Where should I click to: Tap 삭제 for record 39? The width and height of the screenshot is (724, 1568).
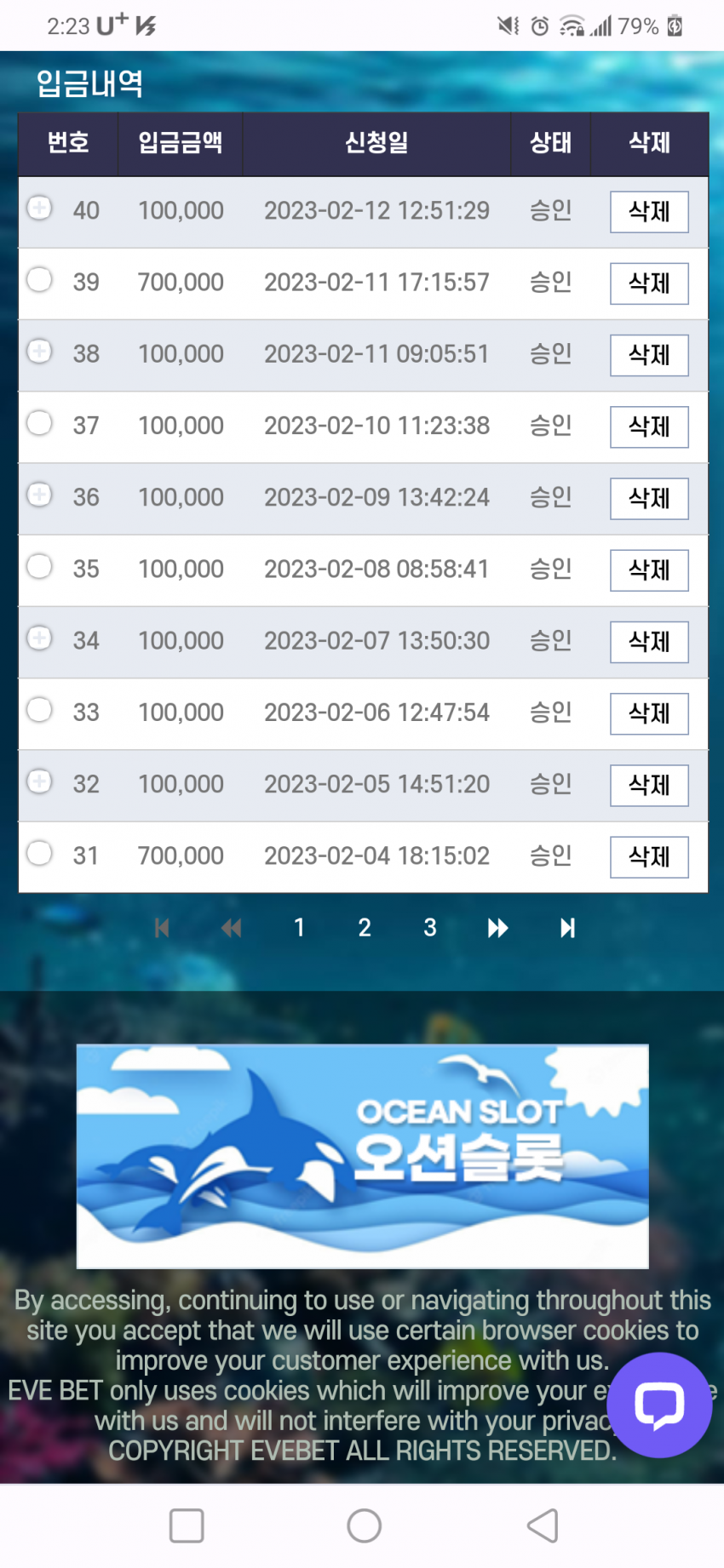[649, 283]
